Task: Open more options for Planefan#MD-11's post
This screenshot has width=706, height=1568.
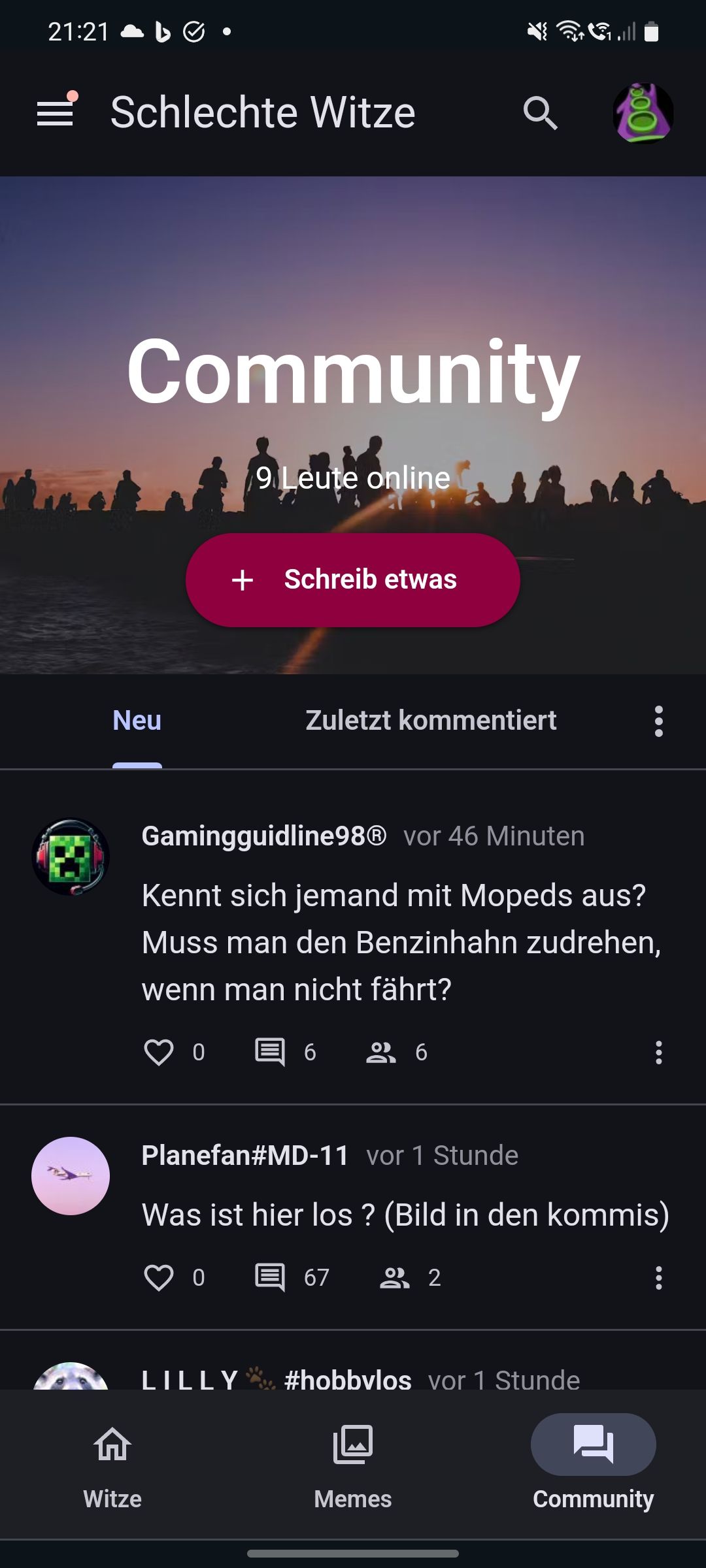Action: click(658, 1277)
